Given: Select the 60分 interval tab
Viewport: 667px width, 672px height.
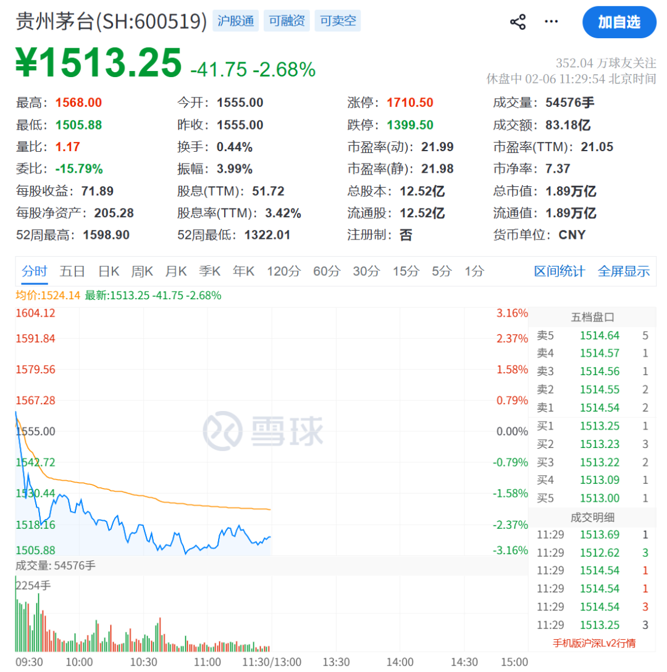Looking at the screenshot, I should click(327, 271).
